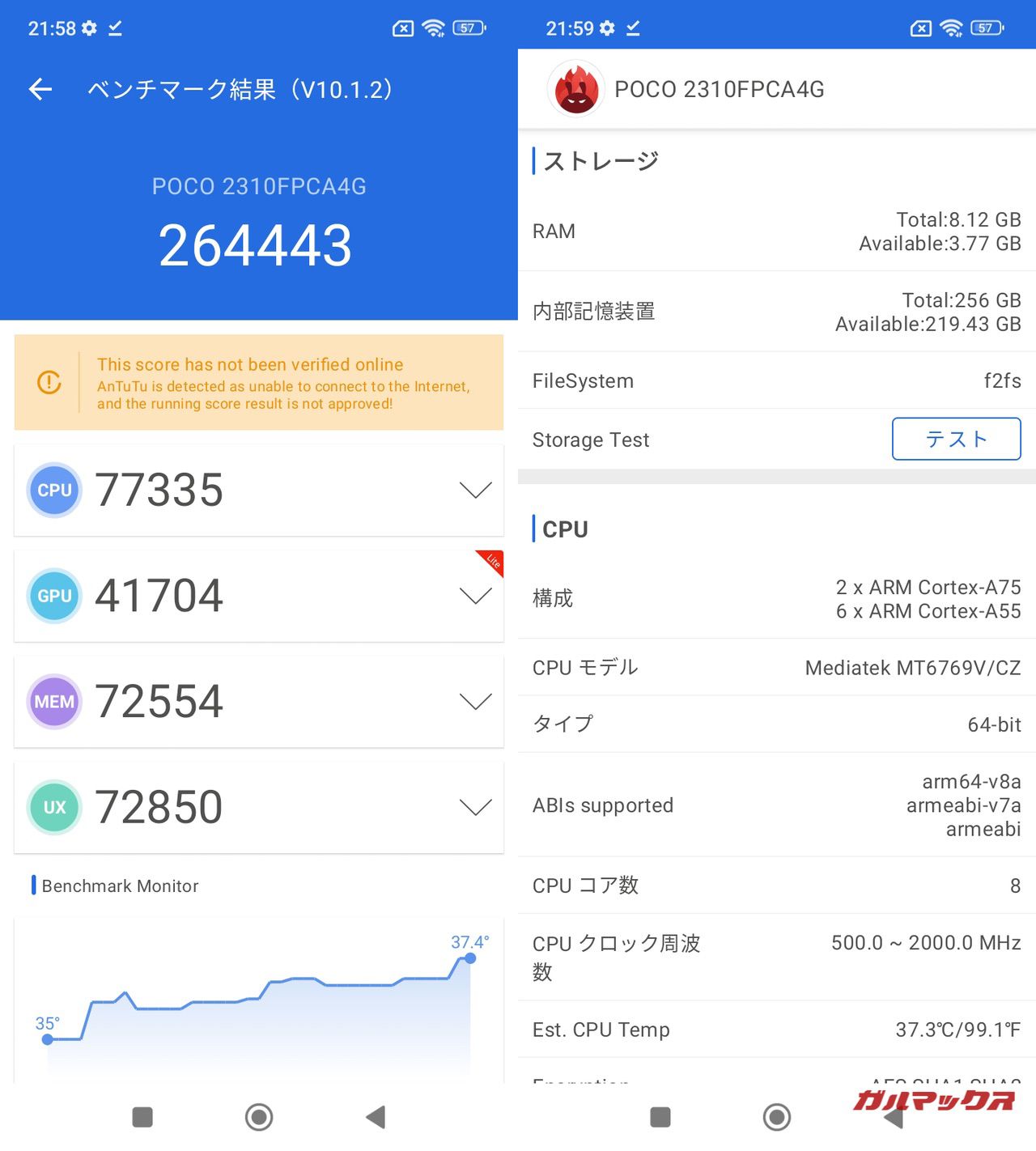Start the Storage Test with テスト button
Screen dimensions: 1036x1151
click(956, 439)
